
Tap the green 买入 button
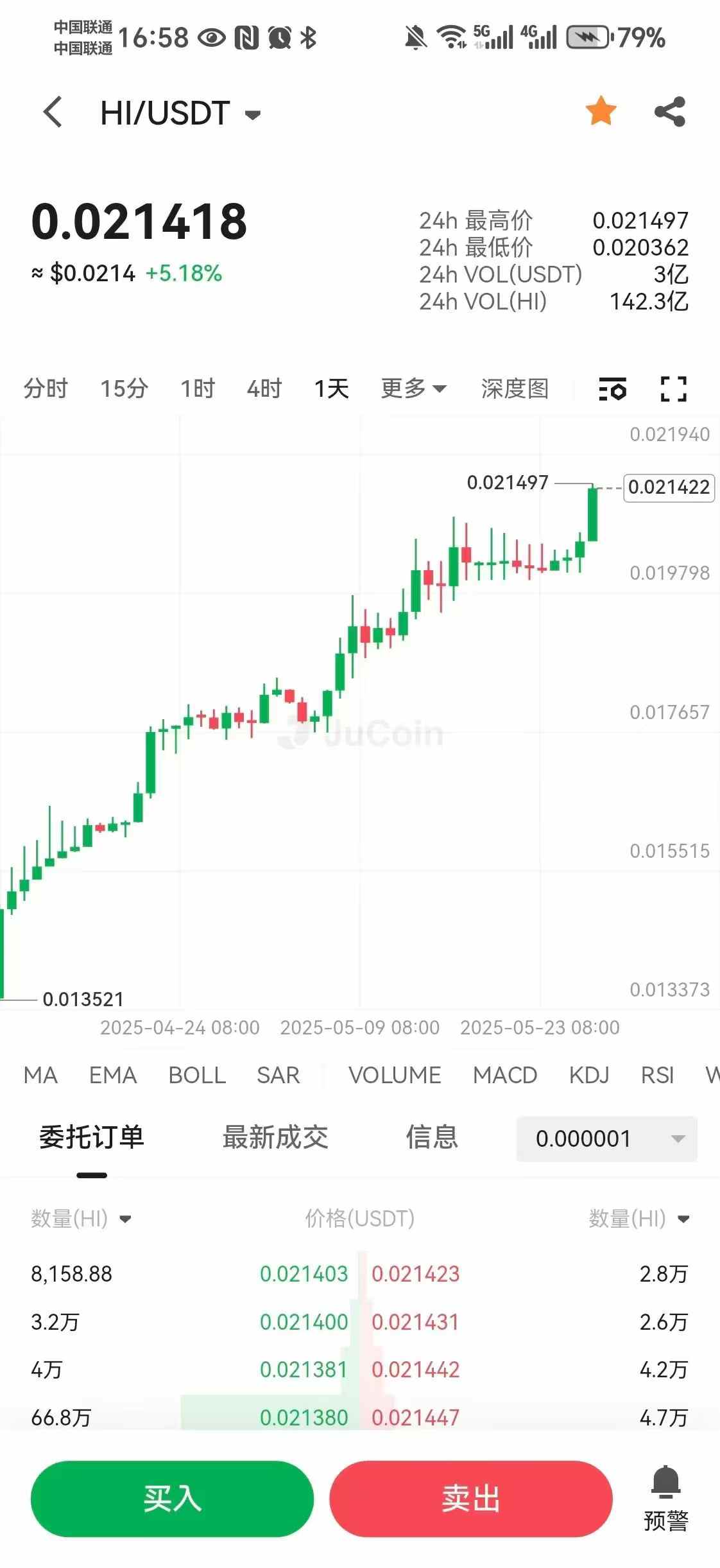[172, 1499]
